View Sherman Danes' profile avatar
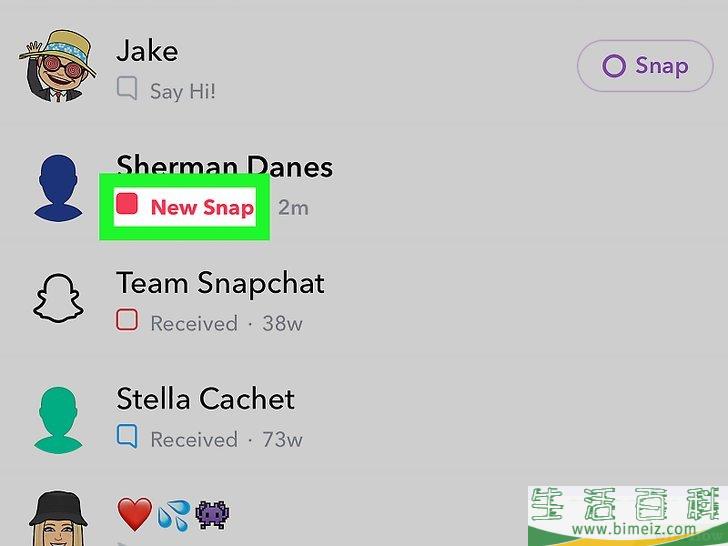 tap(56, 187)
